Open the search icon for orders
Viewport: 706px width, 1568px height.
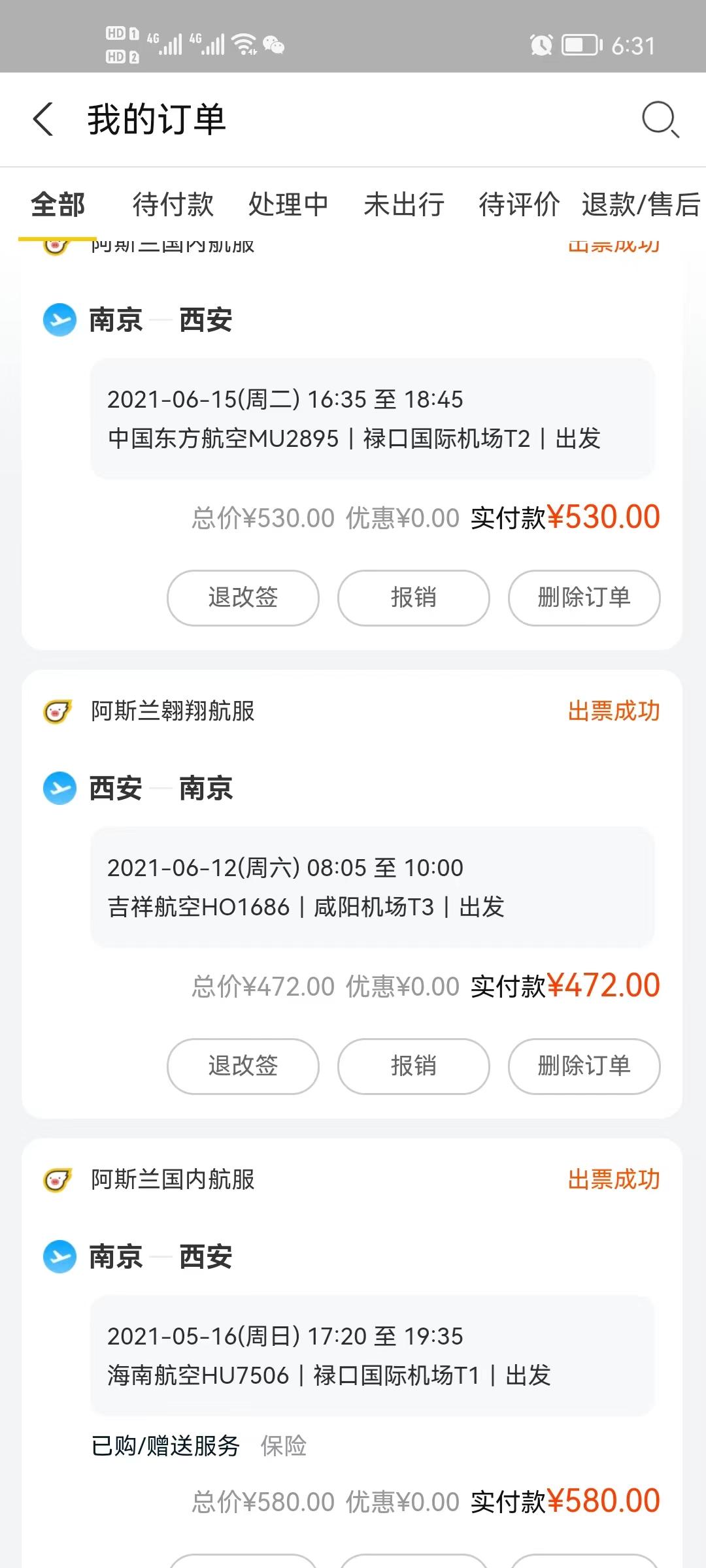[660, 120]
